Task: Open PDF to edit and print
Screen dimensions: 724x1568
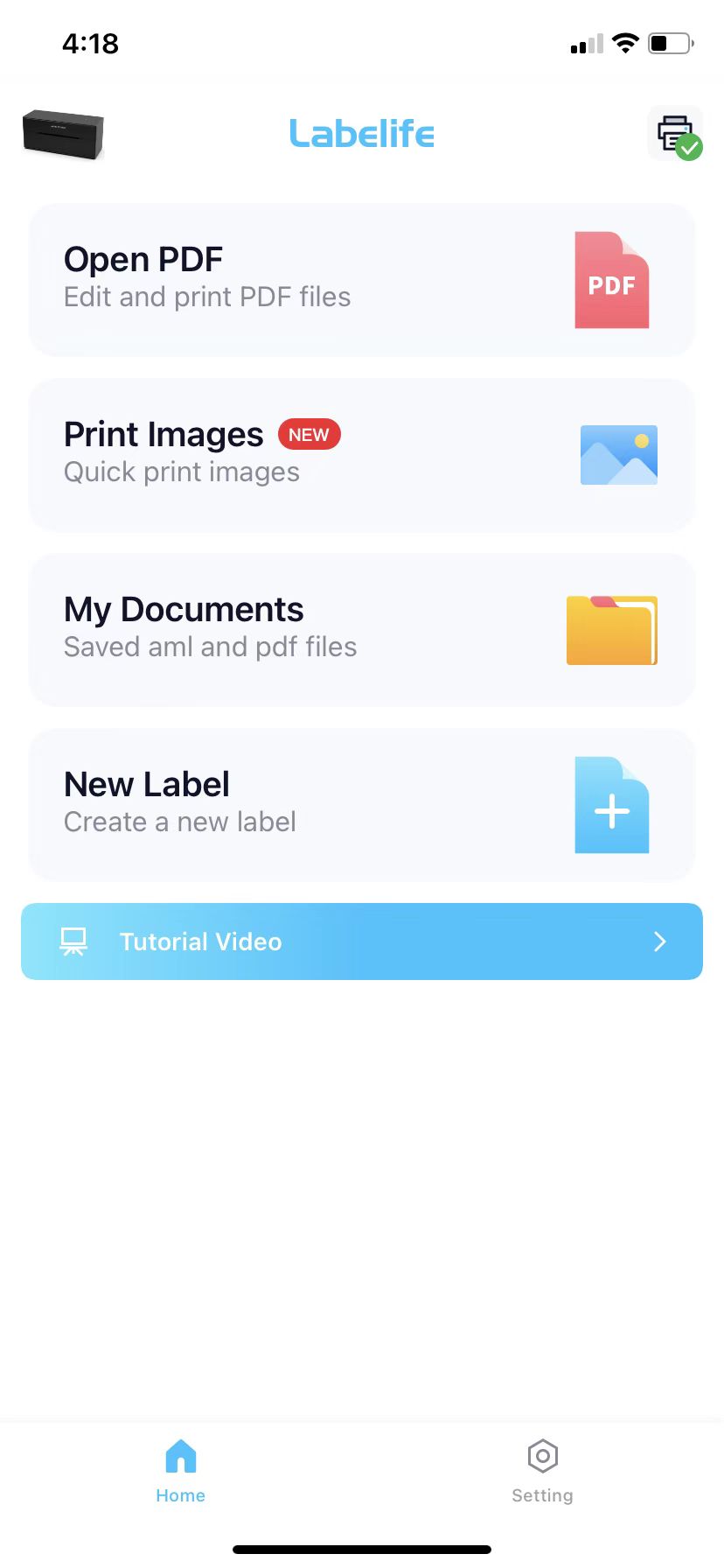Action: [362, 280]
